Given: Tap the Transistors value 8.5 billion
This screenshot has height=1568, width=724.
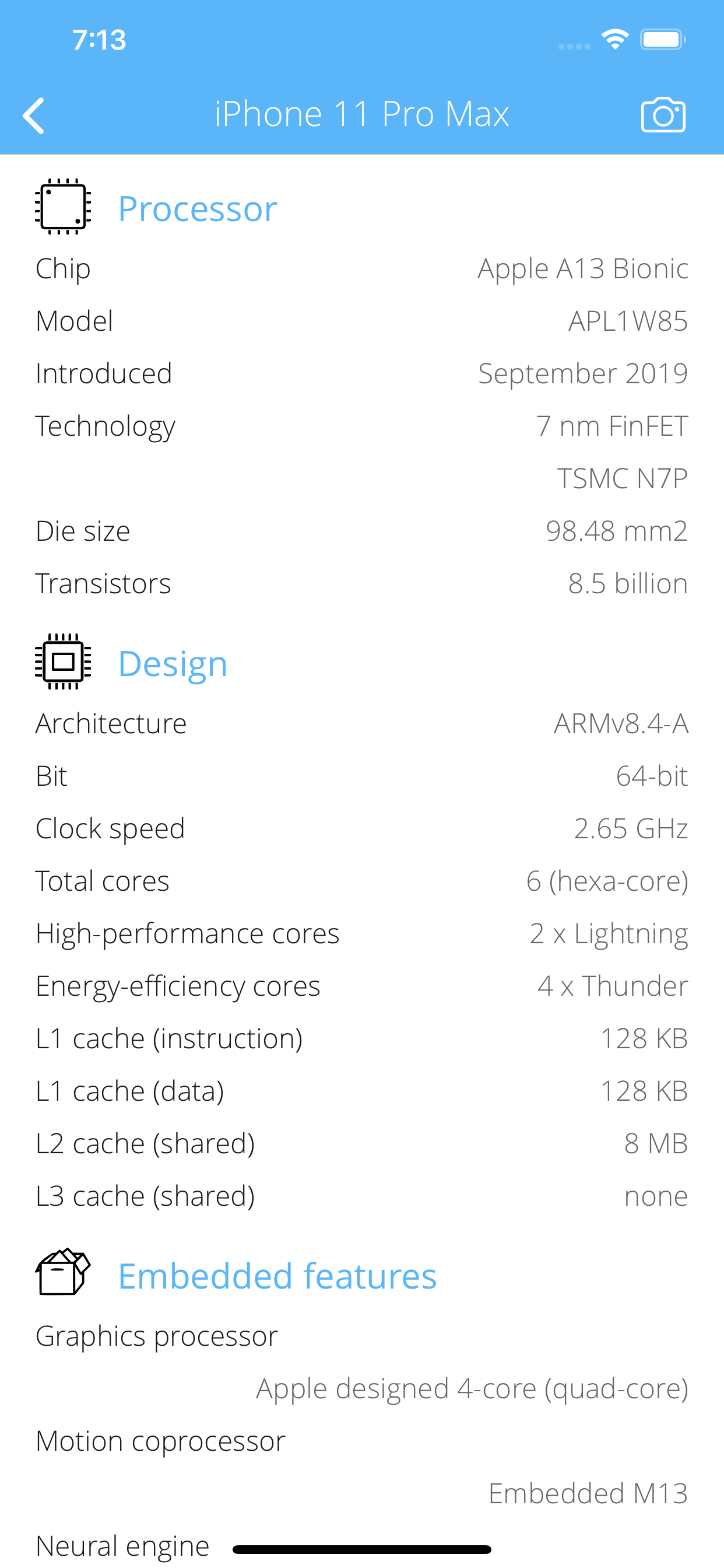Looking at the screenshot, I should point(627,583).
